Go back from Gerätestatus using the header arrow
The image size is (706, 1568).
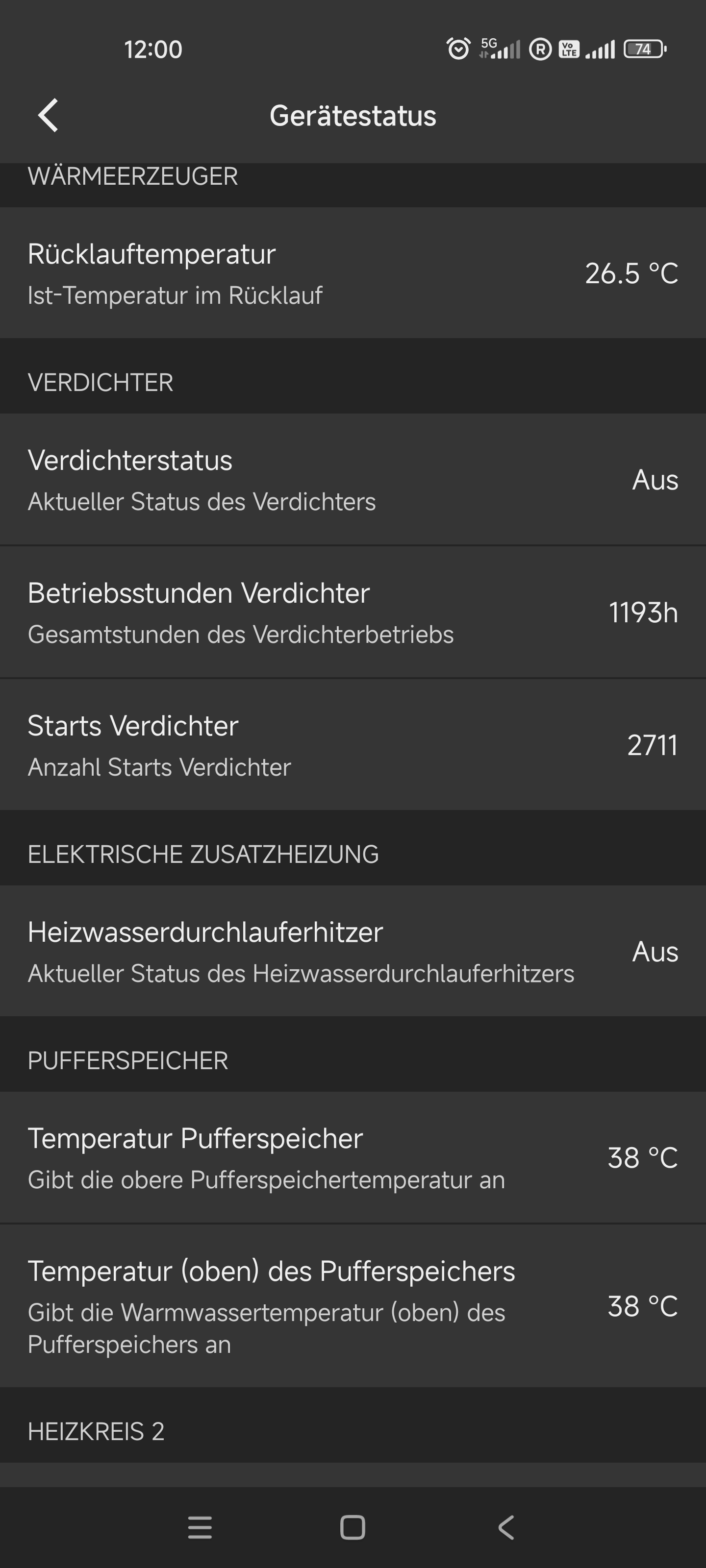point(48,115)
